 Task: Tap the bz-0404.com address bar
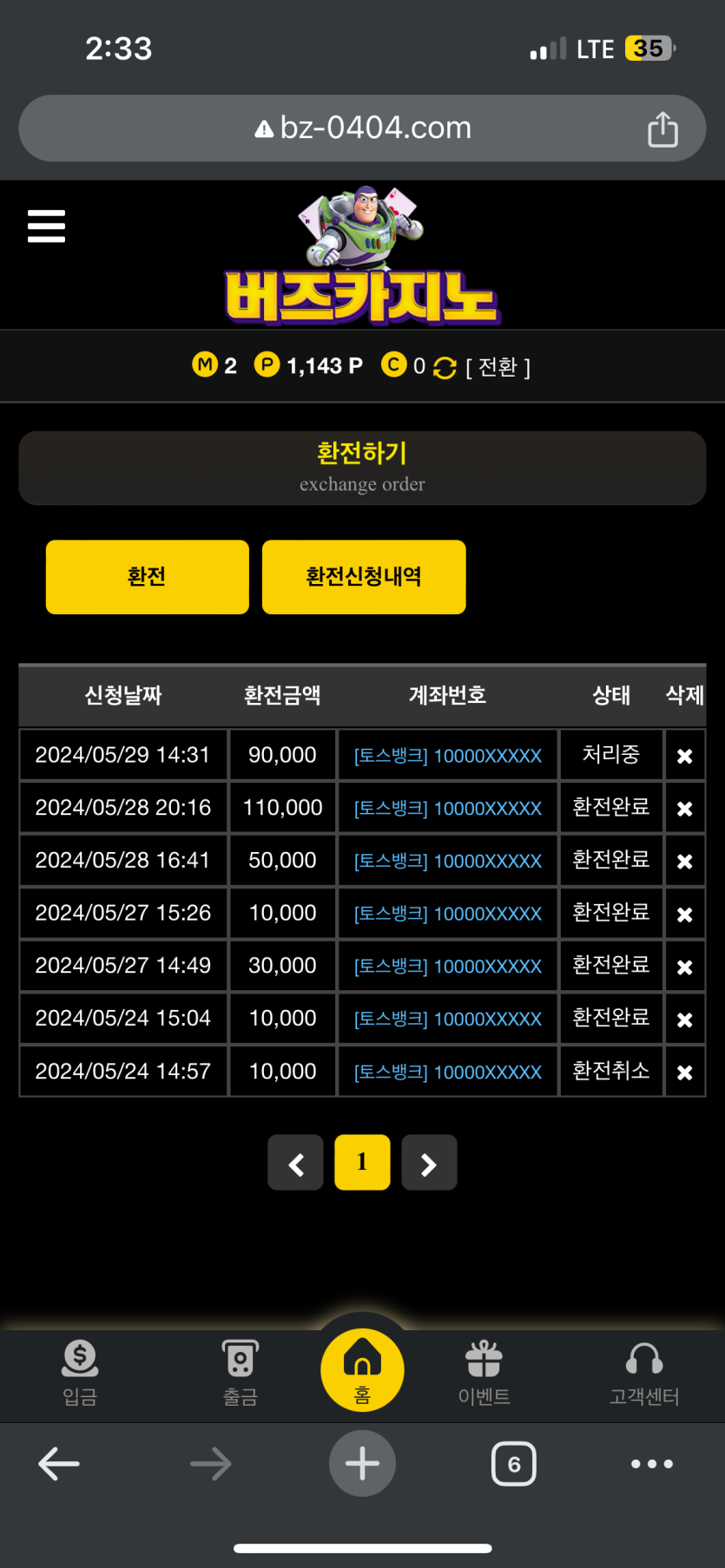tap(362, 128)
